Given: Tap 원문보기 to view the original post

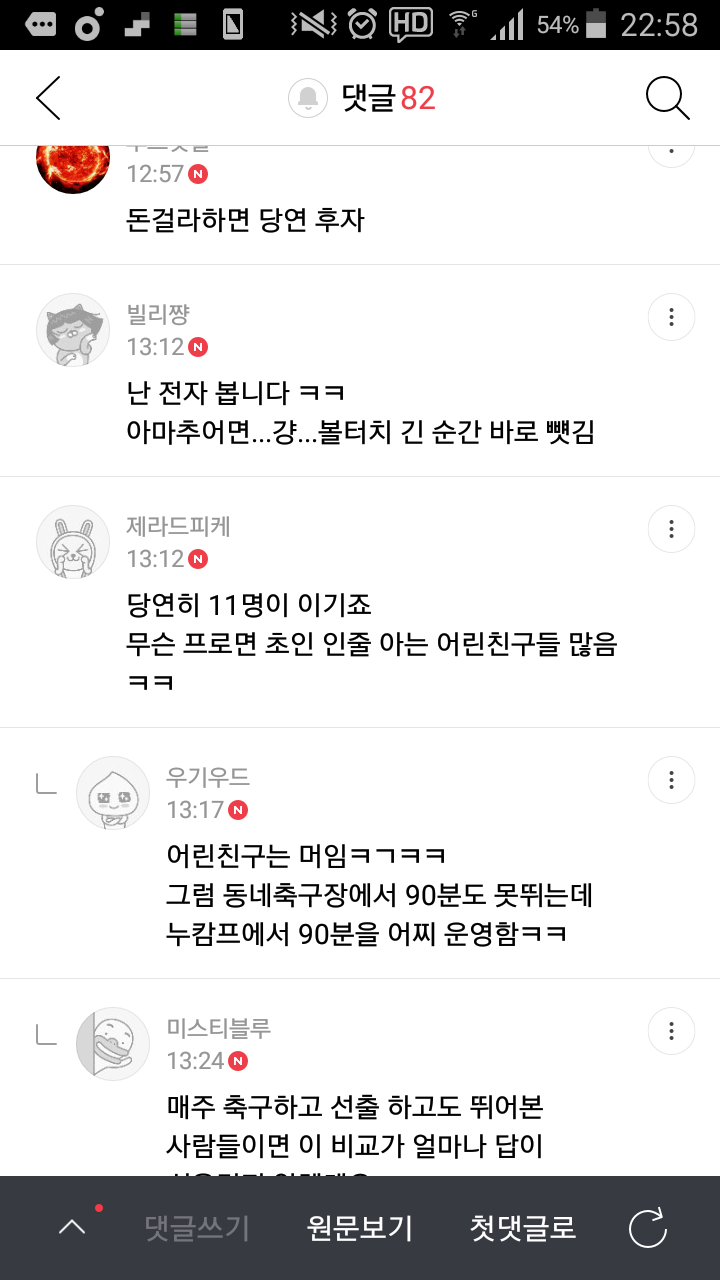Looking at the screenshot, I should (360, 1228).
